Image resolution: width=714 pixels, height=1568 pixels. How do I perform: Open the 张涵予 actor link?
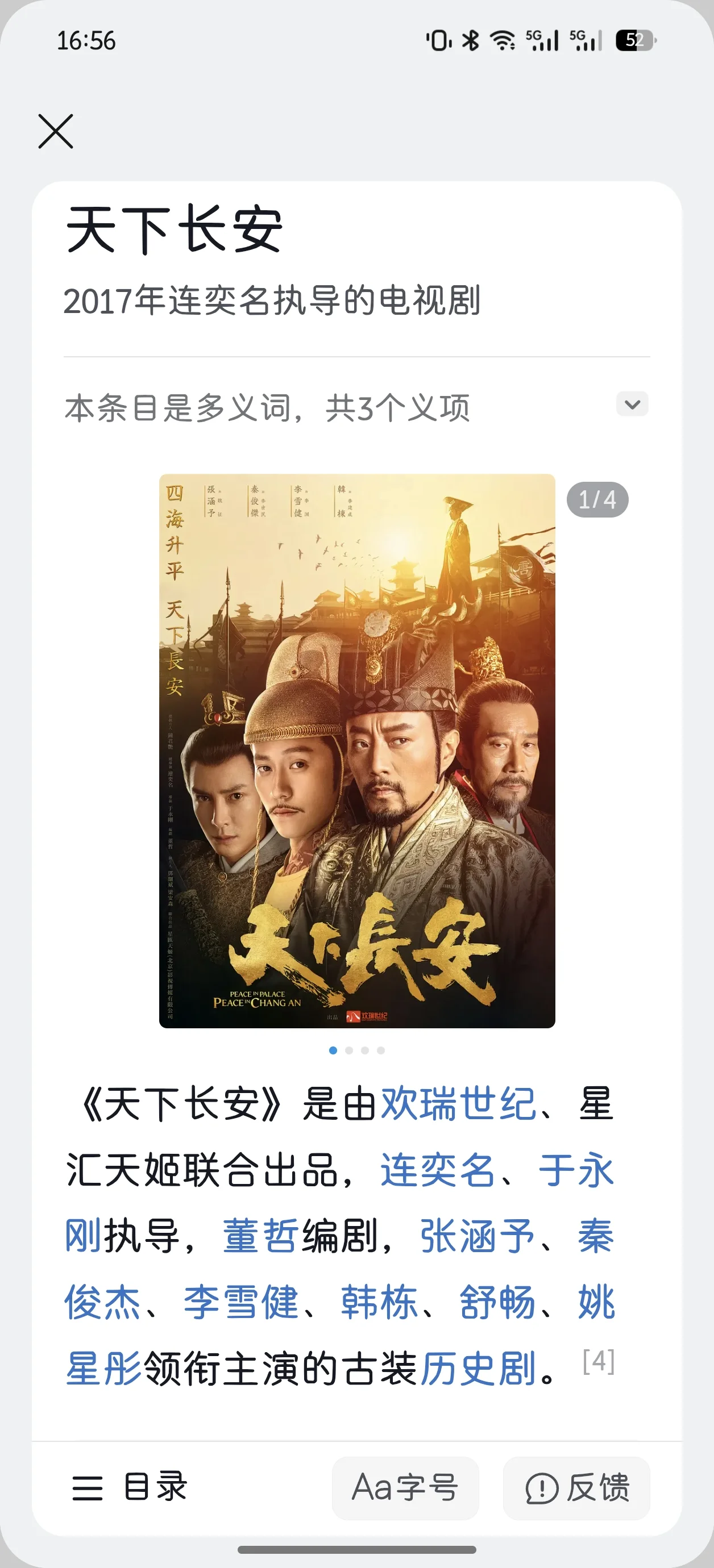477,1237
